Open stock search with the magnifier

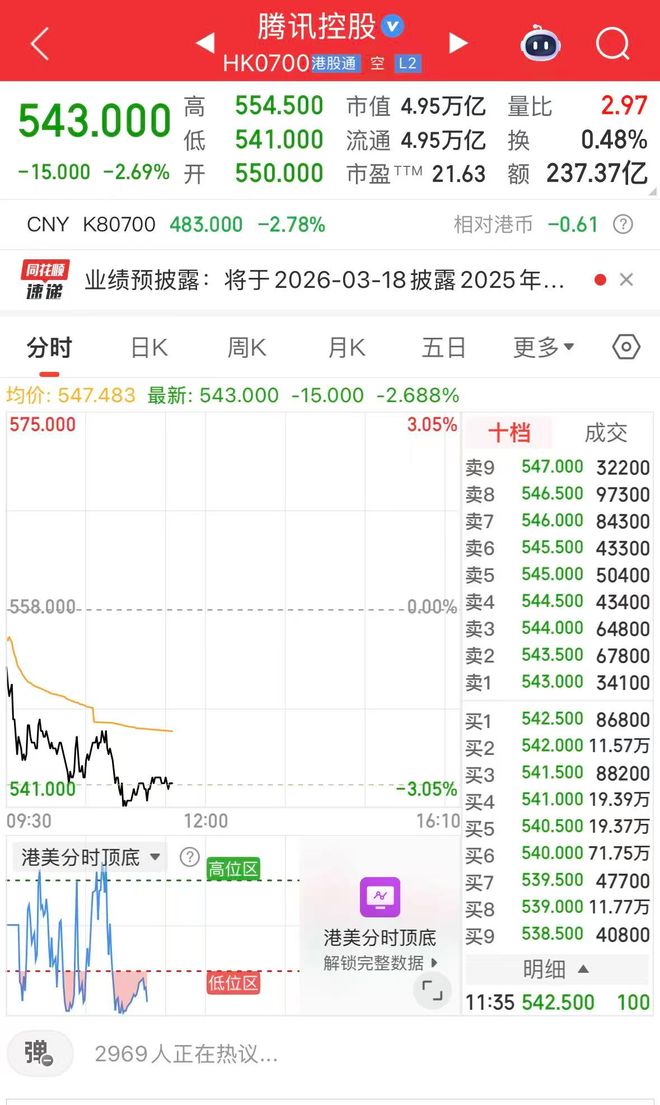point(612,43)
